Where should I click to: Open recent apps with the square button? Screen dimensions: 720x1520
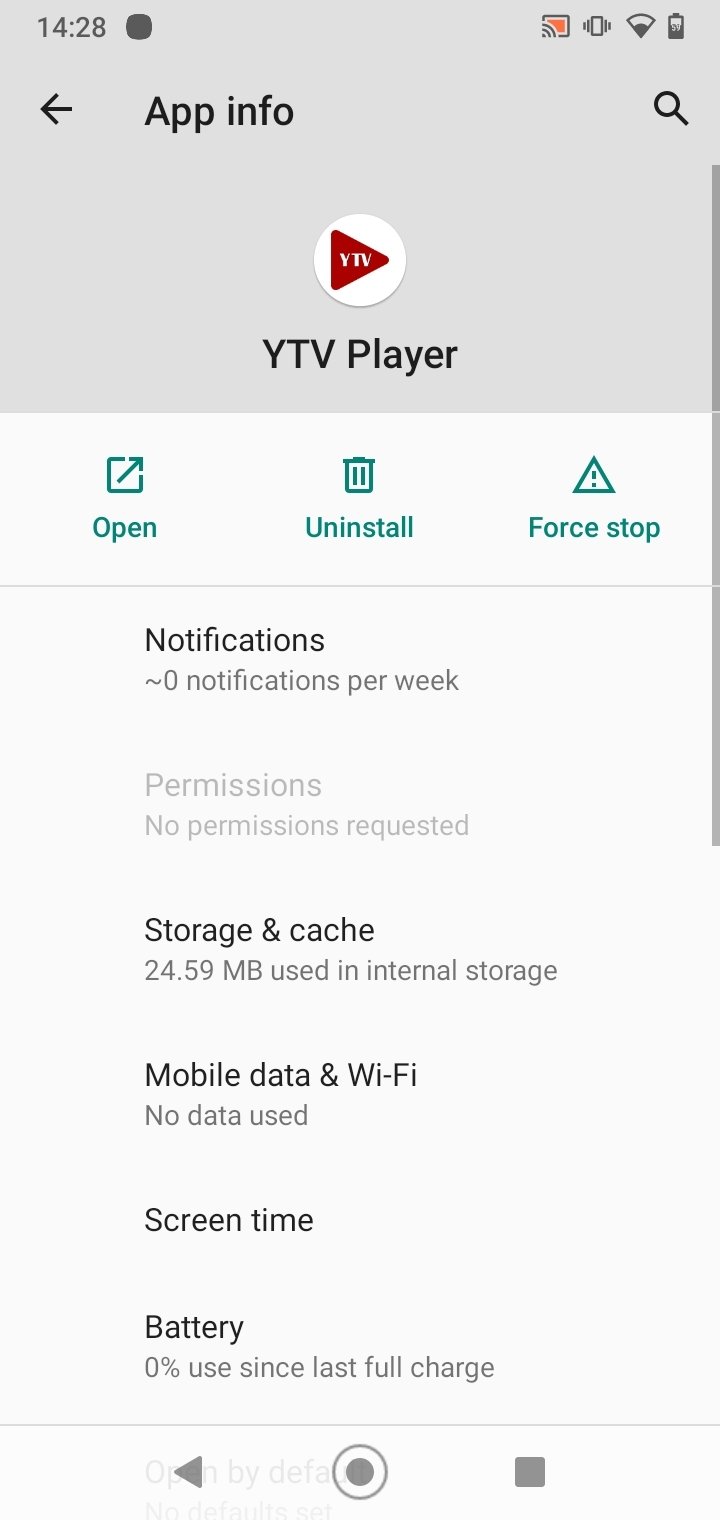529,1471
